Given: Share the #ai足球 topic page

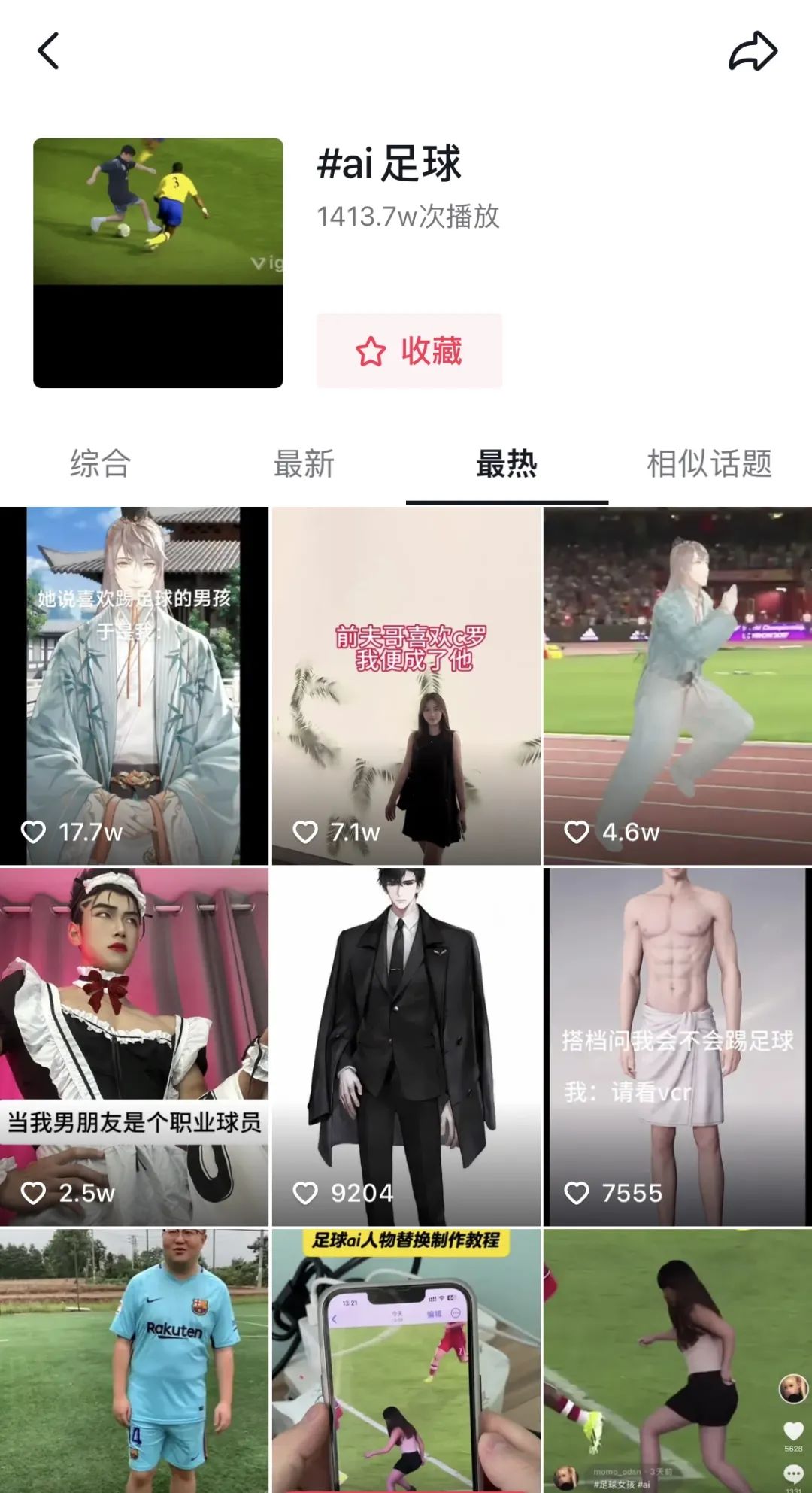Looking at the screenshot, I should coord(753,51).
